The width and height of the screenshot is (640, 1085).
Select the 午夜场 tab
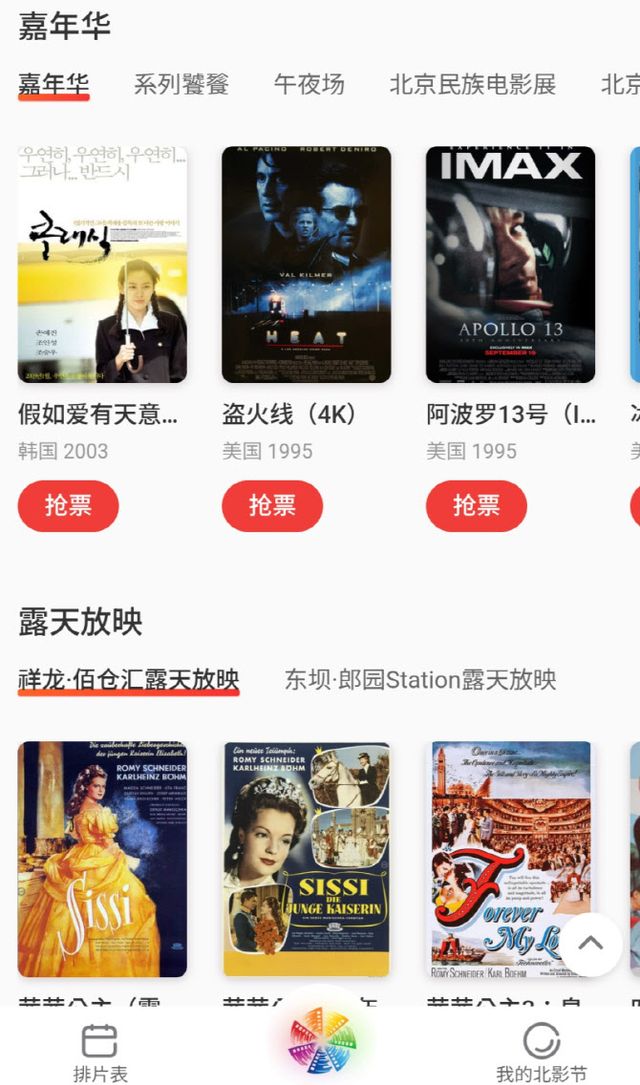(x=309, y=84)
